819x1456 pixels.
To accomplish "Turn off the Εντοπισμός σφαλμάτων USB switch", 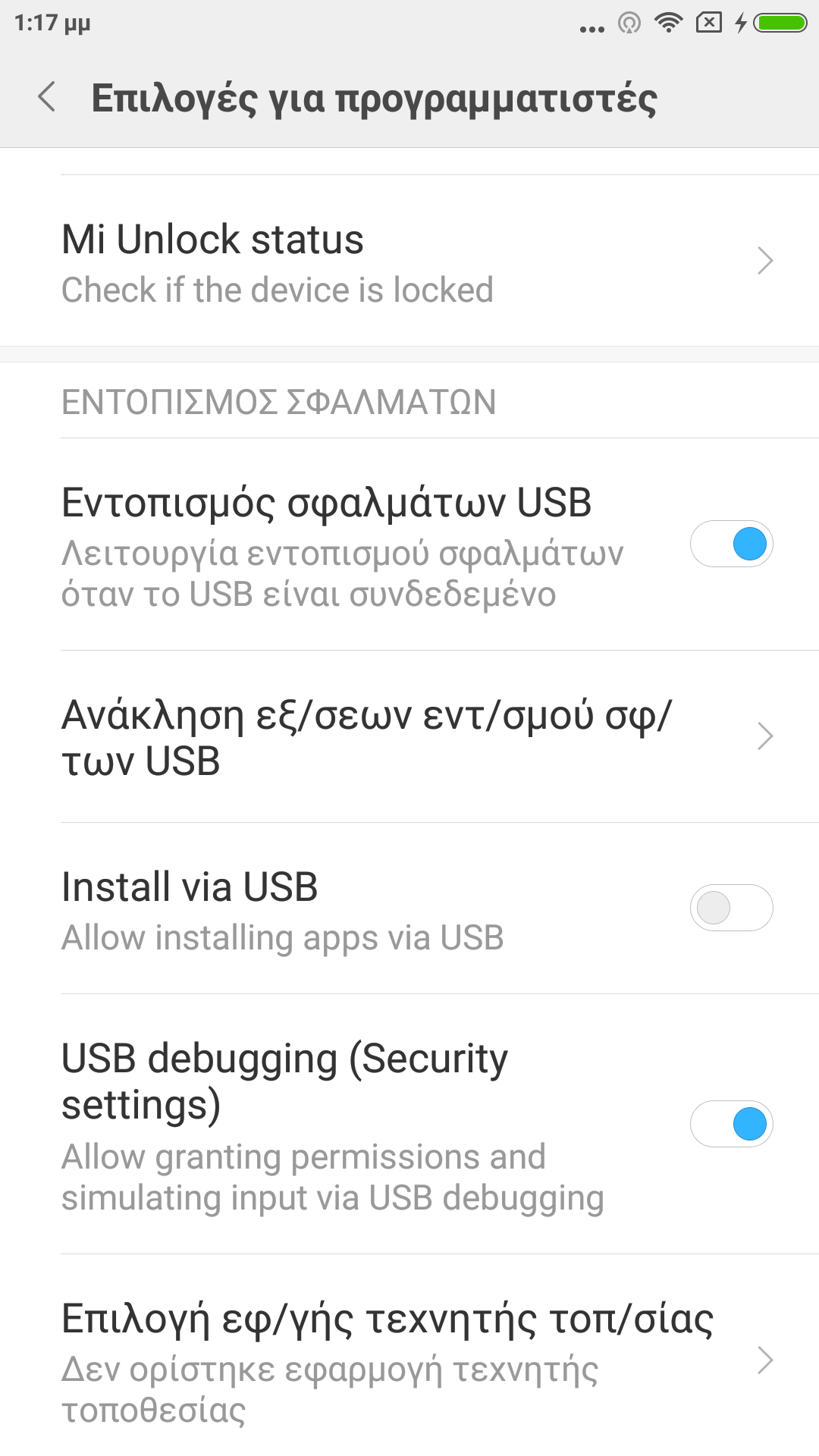I will coord(731,544).
